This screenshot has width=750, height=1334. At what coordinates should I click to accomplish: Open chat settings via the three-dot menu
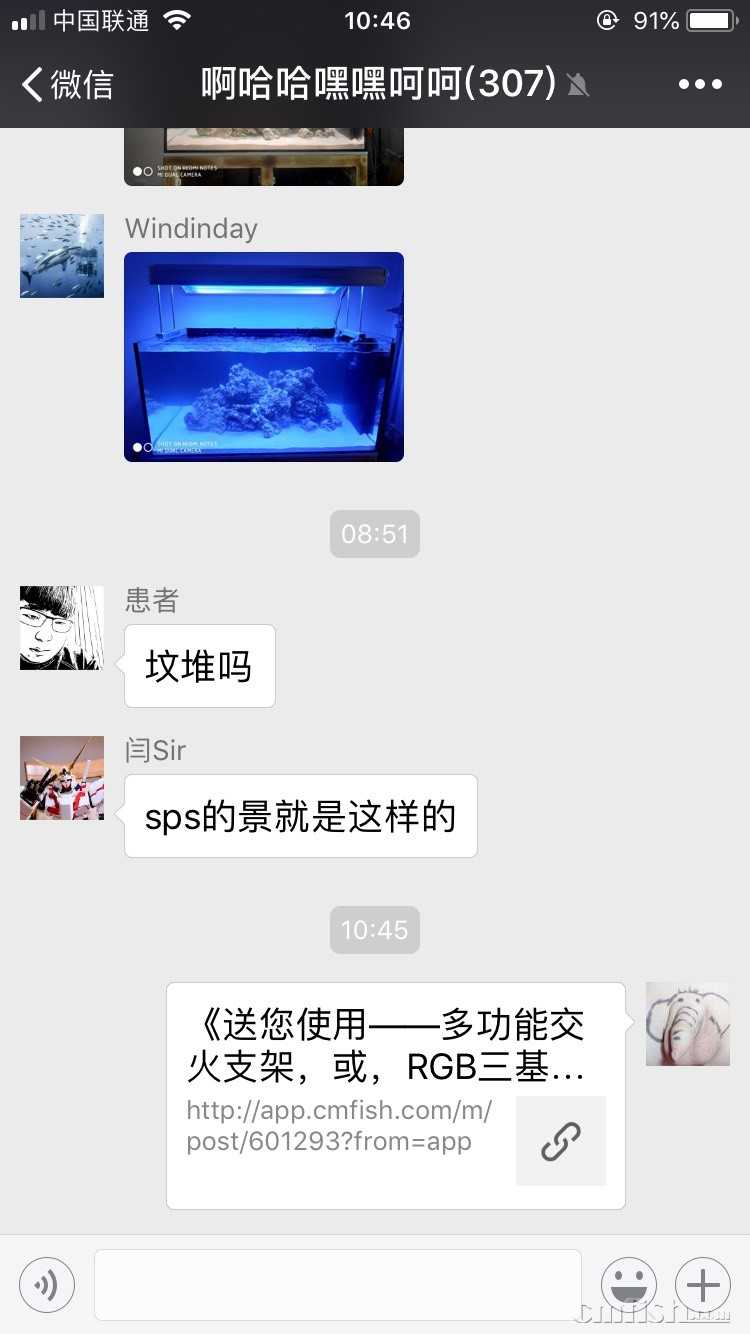click(x=699, y=84)
